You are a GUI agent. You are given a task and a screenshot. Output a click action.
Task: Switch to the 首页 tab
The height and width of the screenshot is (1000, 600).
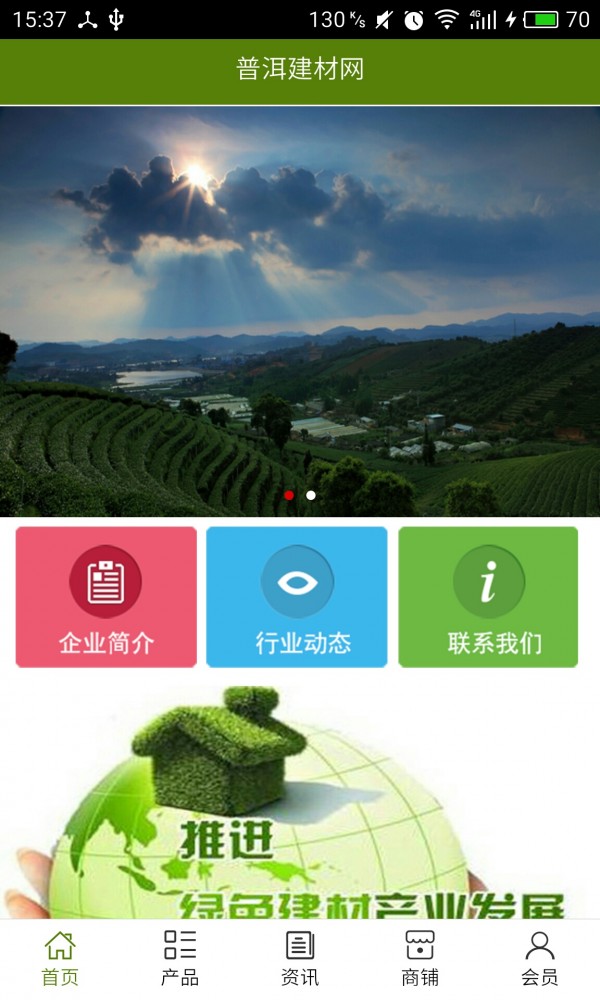pos(60,958)
